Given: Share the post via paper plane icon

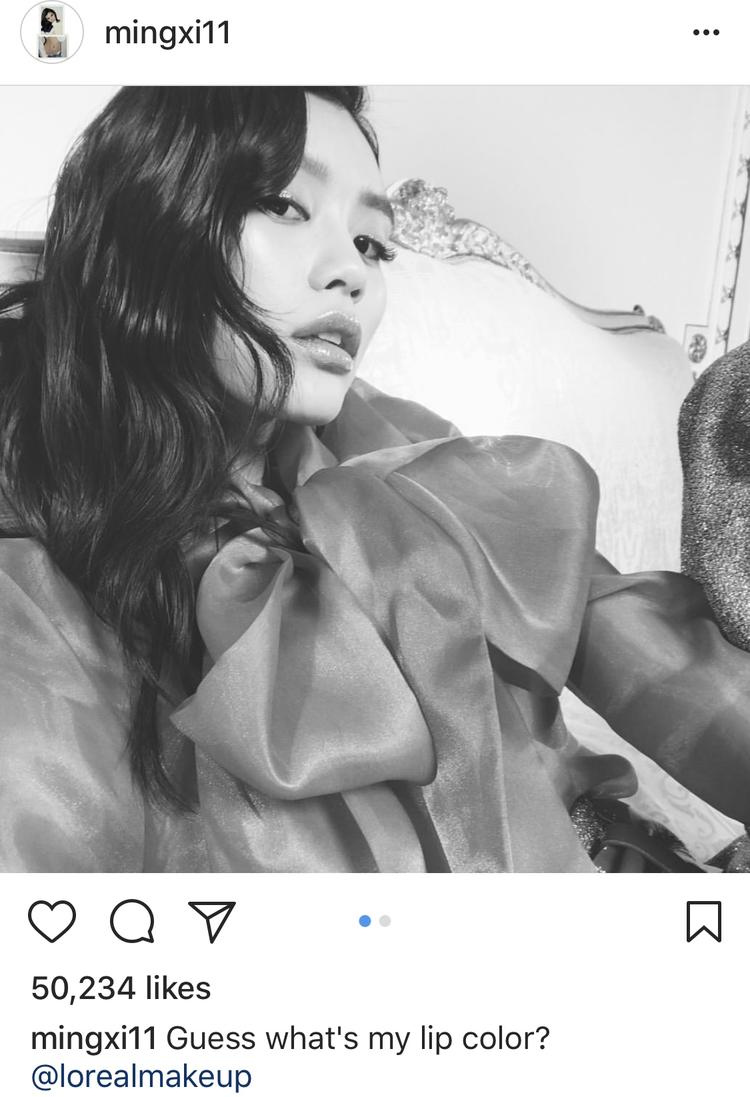Looking at the screenshot, I should click(211, 921).
